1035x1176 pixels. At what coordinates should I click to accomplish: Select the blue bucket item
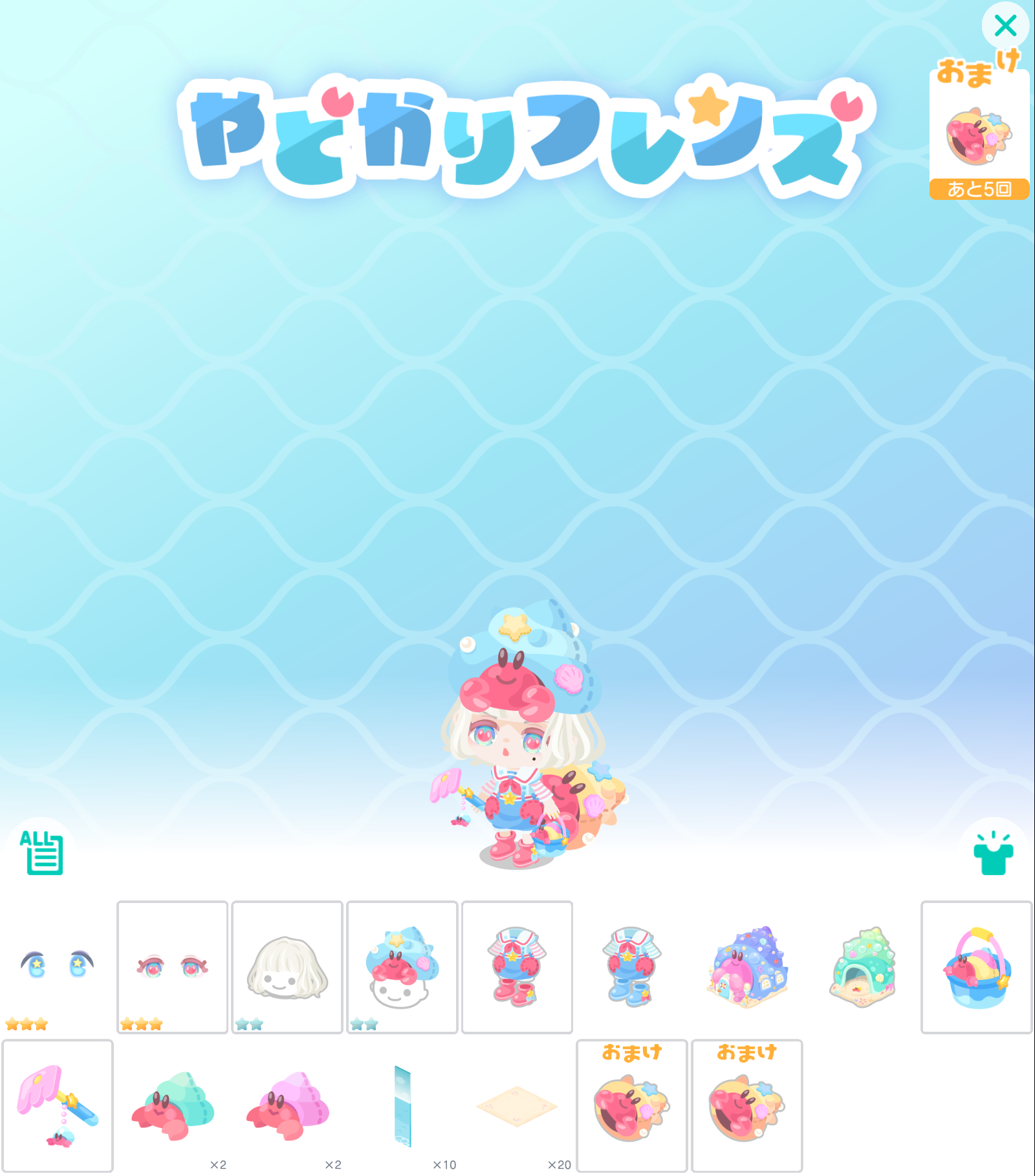(976, 966)
